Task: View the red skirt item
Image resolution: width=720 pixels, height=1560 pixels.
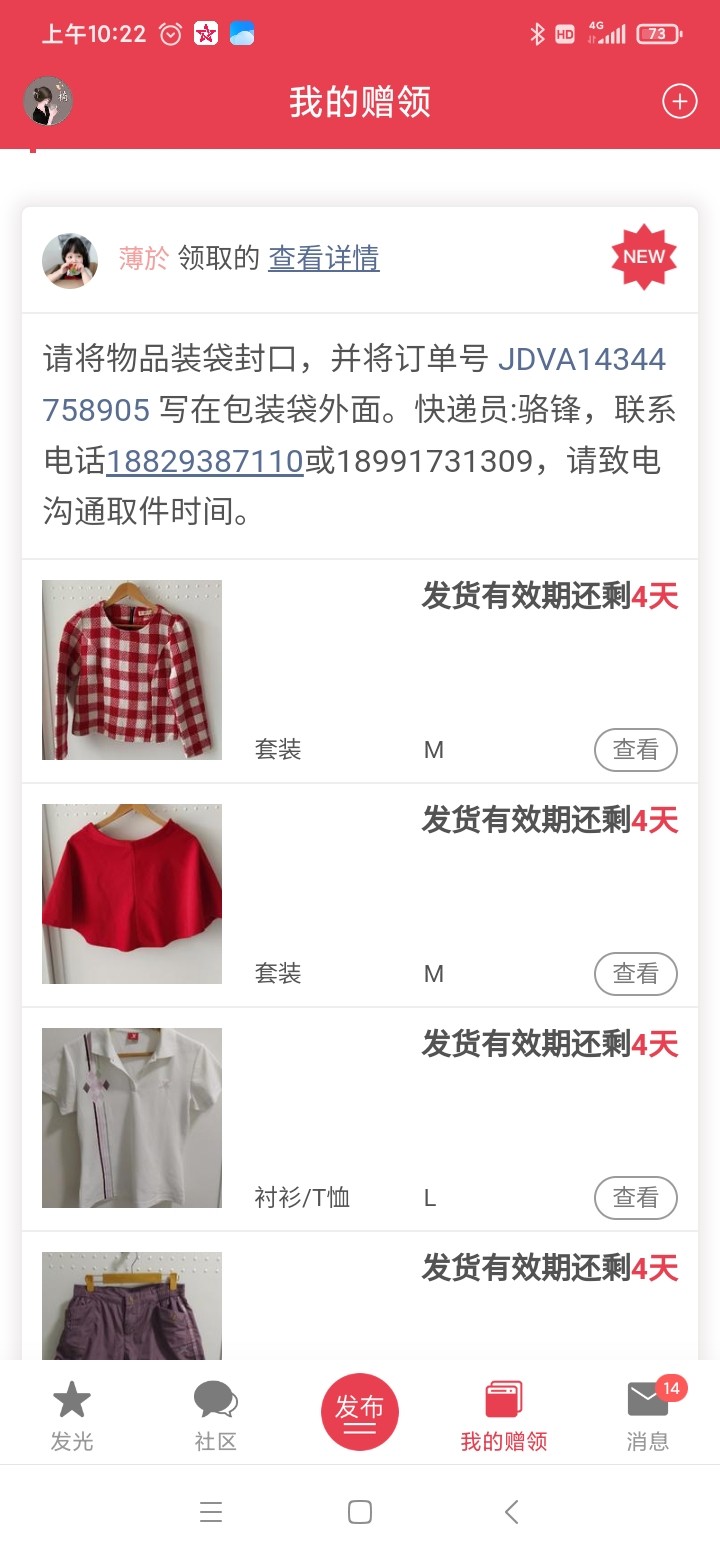Action: pos(635,974)
